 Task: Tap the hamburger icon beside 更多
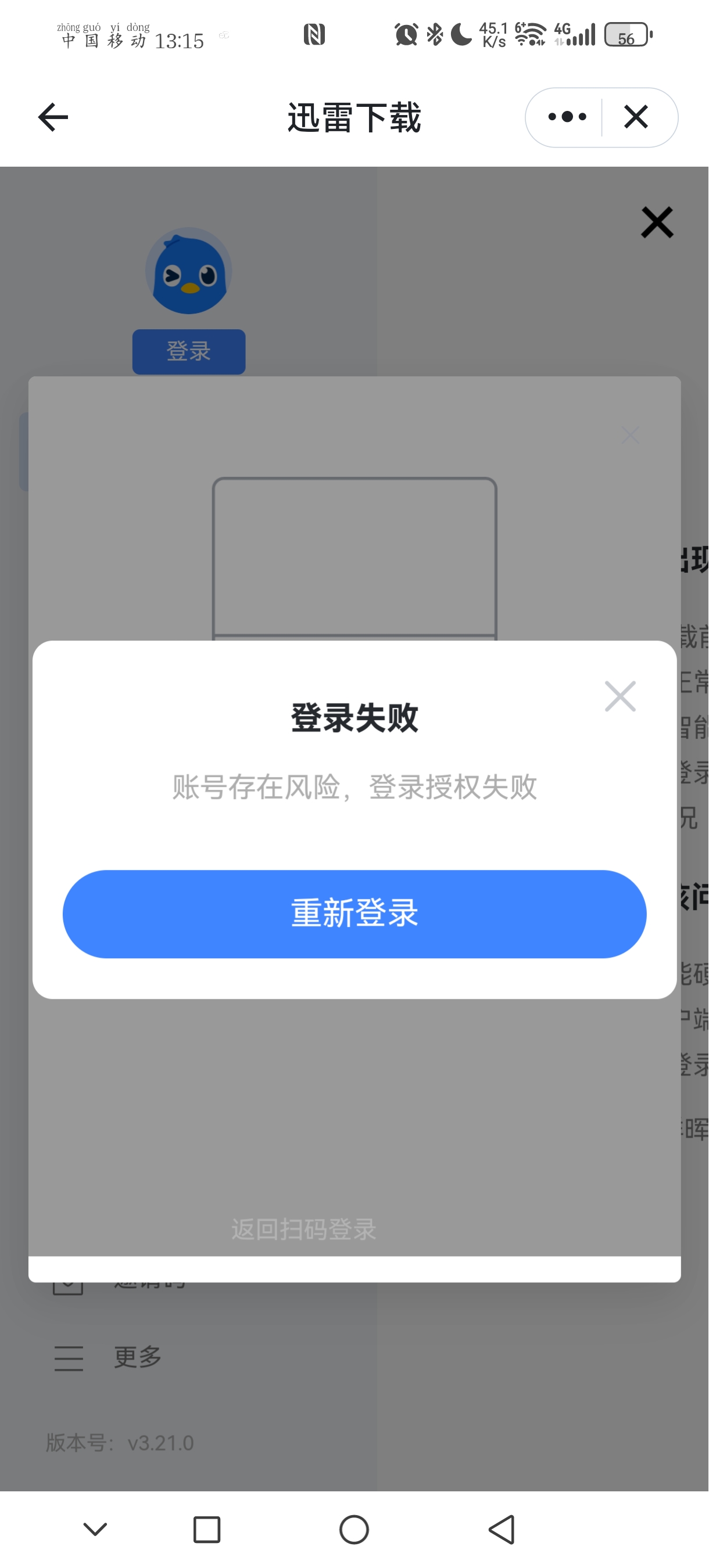[68, 1356]
